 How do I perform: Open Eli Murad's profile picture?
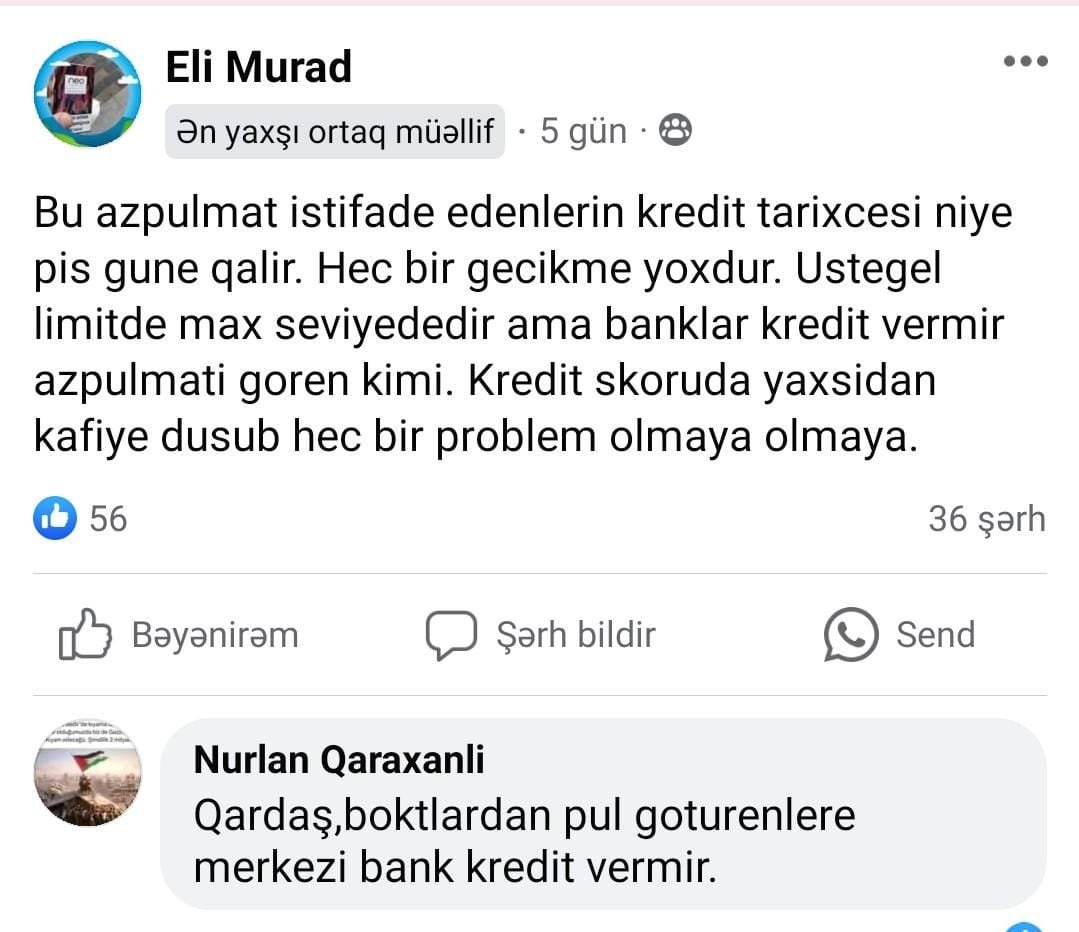(87, 94)
